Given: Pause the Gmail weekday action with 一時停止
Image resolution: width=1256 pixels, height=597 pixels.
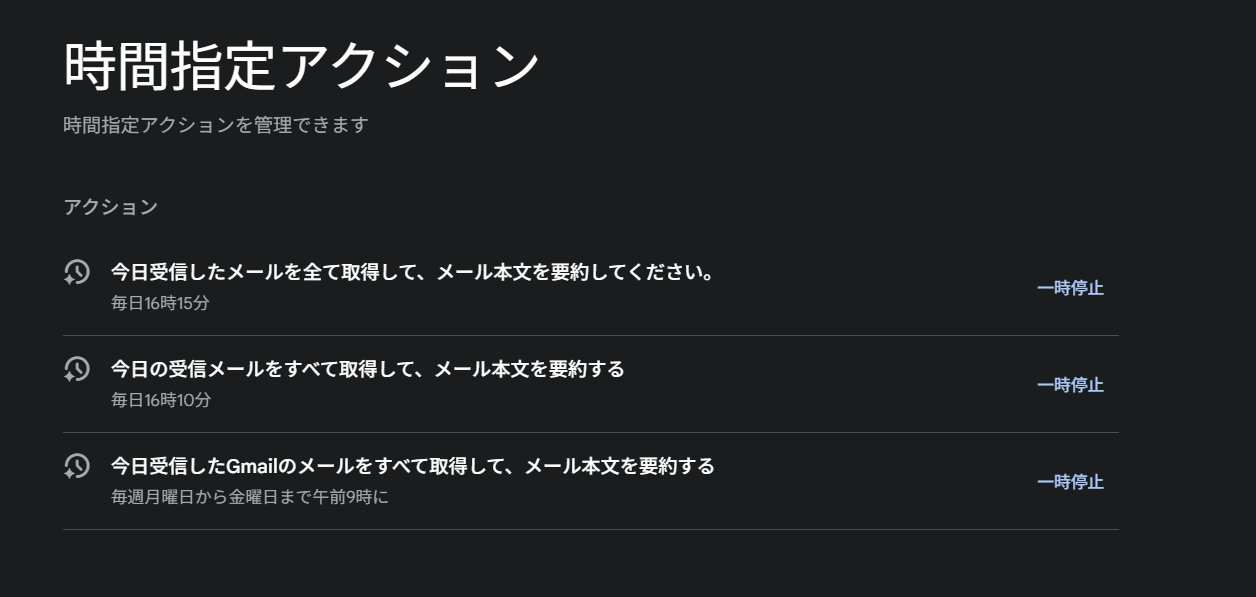Looking at the screenshot, I should [x=1070, y=482].
